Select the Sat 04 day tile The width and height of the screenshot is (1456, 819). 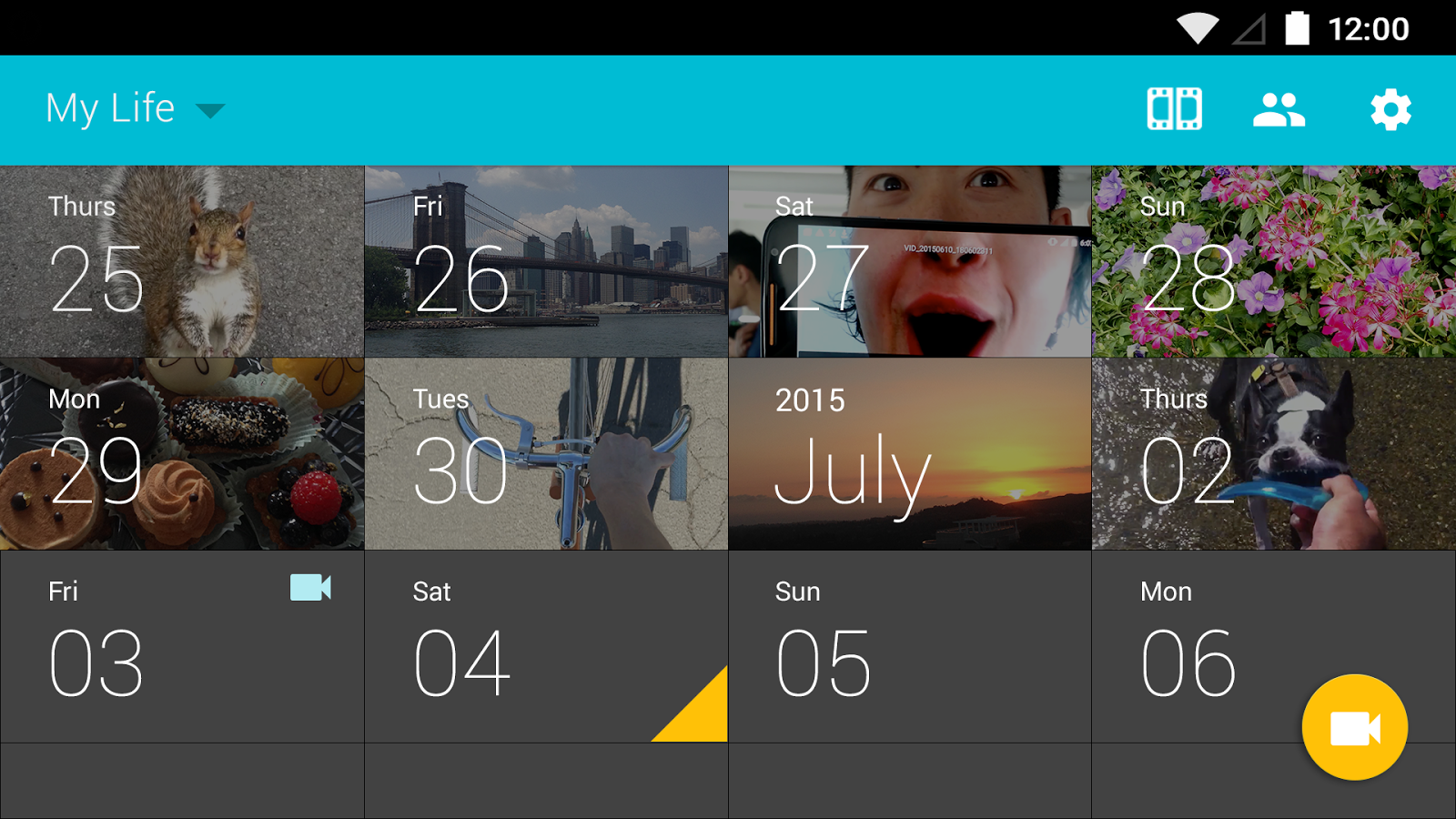click(x=546, y=646)
